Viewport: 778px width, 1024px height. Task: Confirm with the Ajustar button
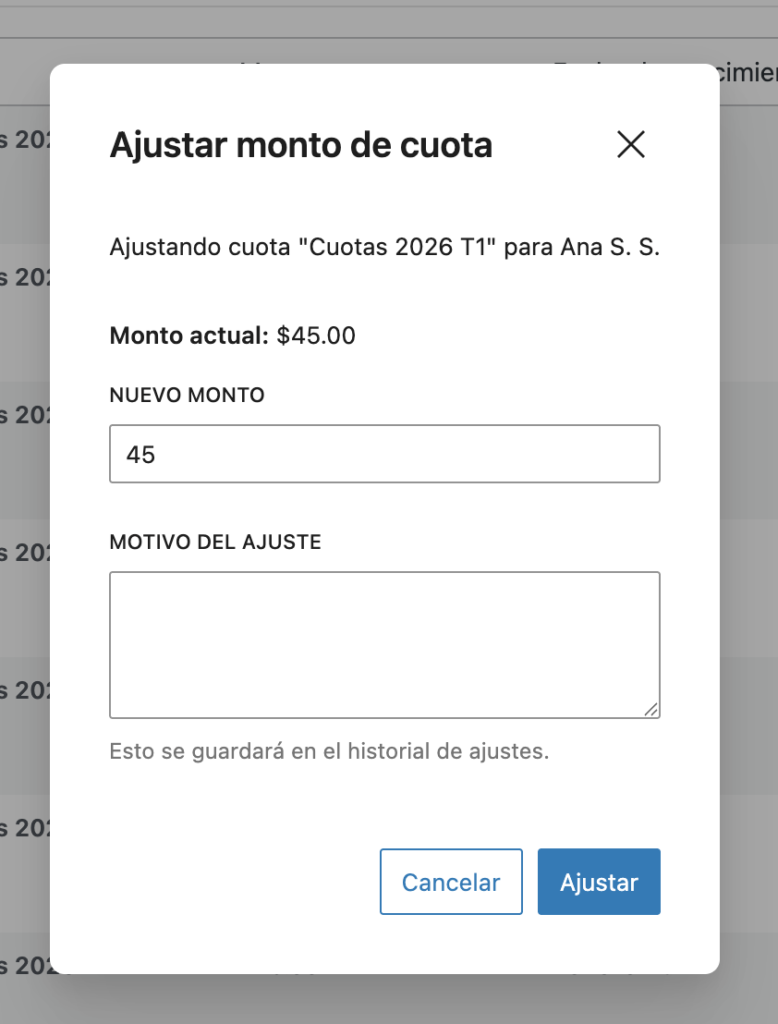click(x=599, y=882)
